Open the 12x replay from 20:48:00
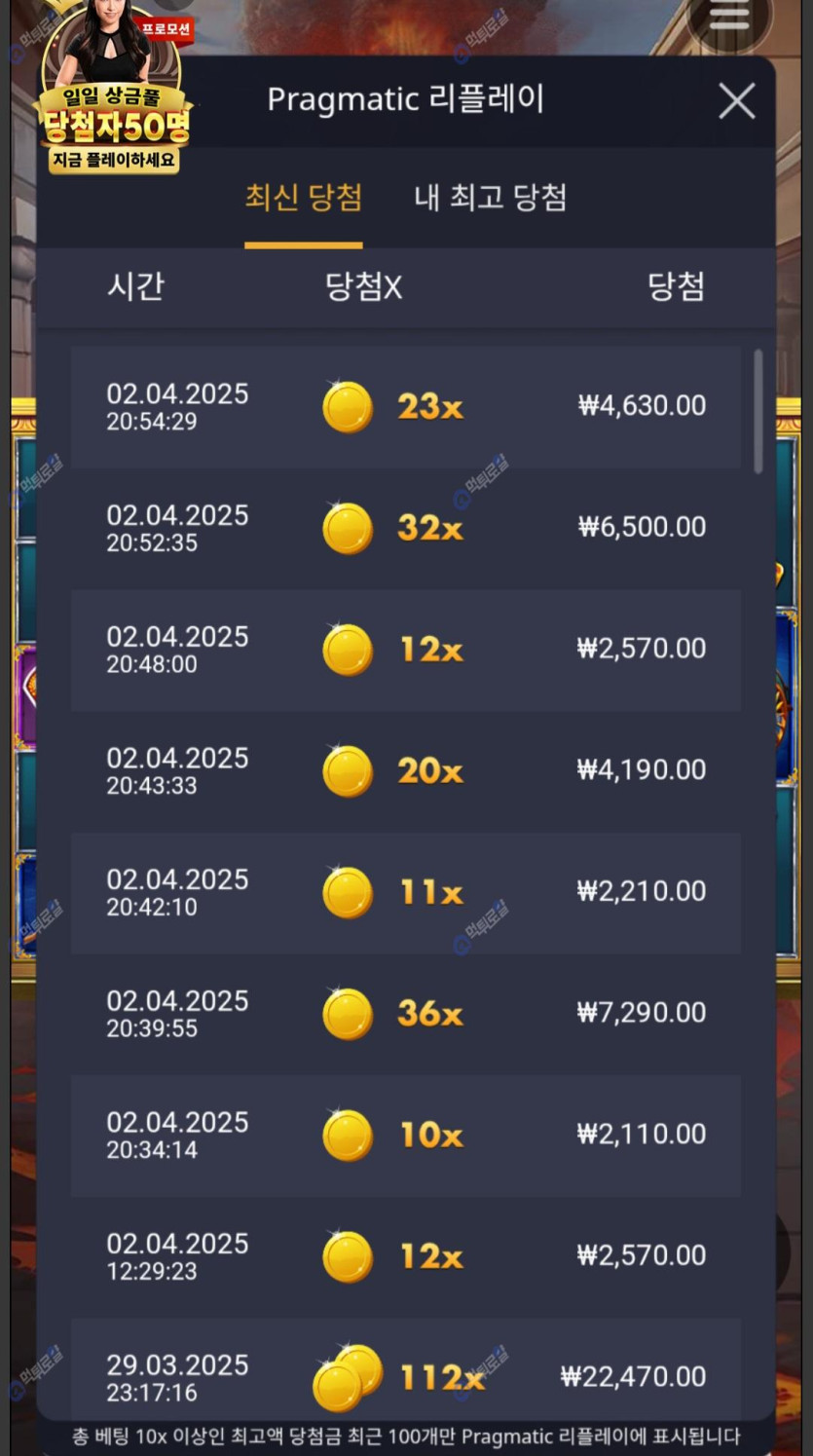 [405, 650]
